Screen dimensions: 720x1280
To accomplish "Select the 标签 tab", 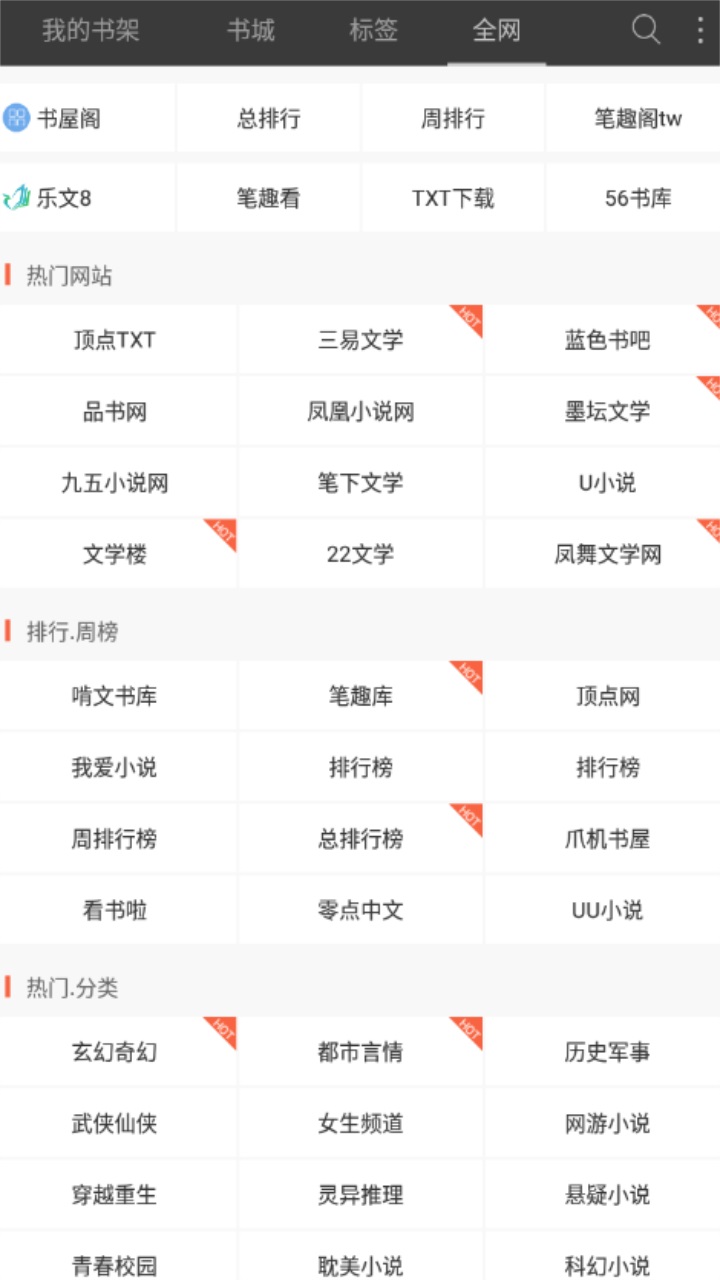I will point(371,31).
